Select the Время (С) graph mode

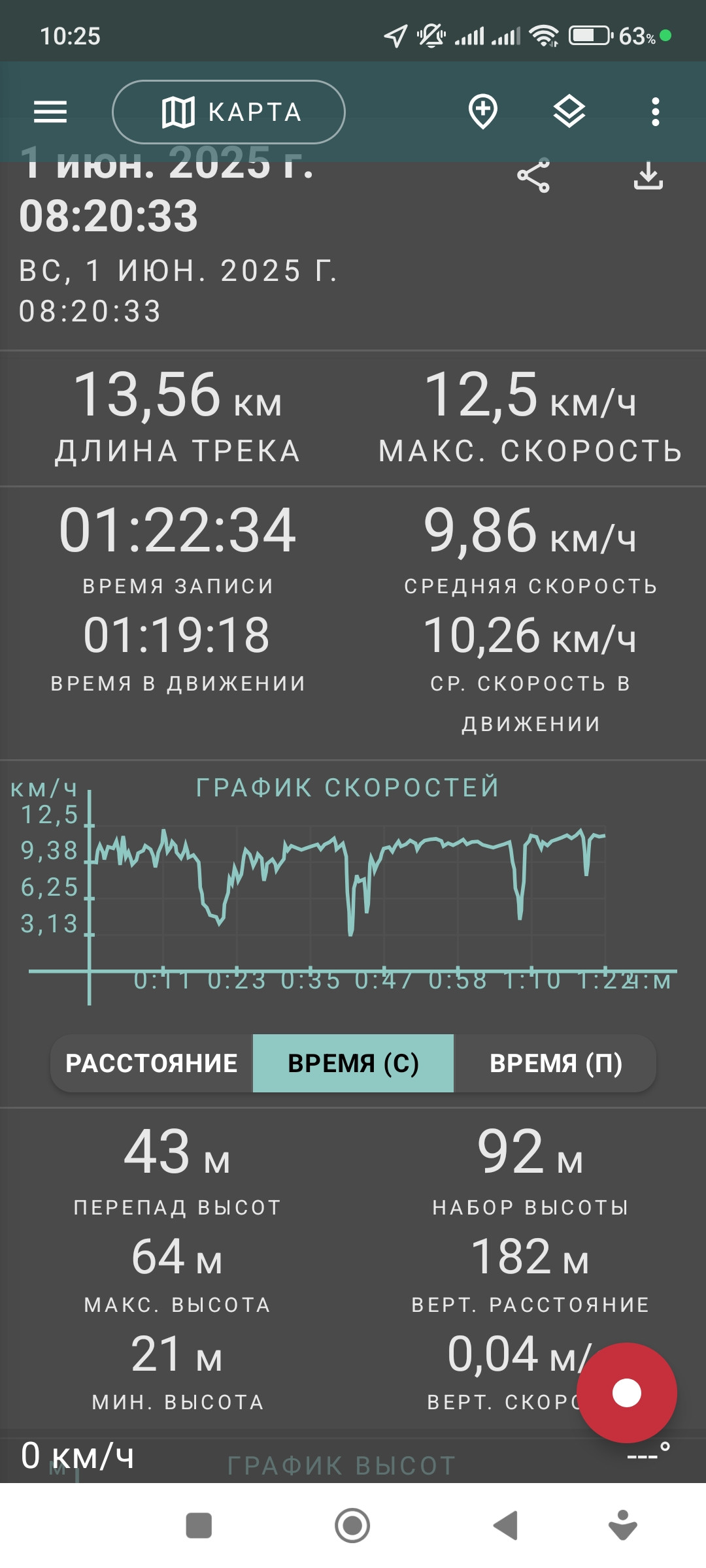click(x=353, y=1063)
